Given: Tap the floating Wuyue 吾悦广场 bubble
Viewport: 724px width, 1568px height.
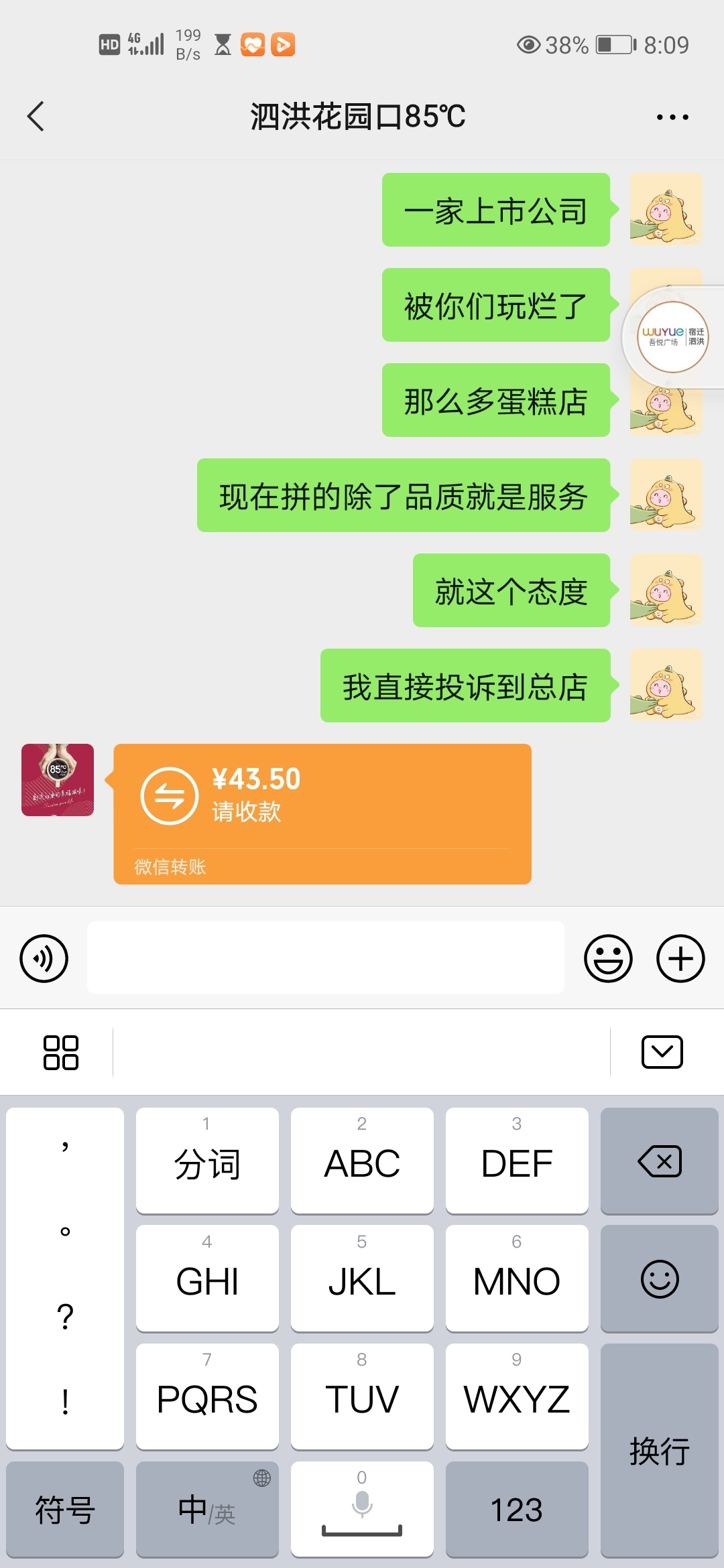Looking at the screenshot, I should point(673,336).
